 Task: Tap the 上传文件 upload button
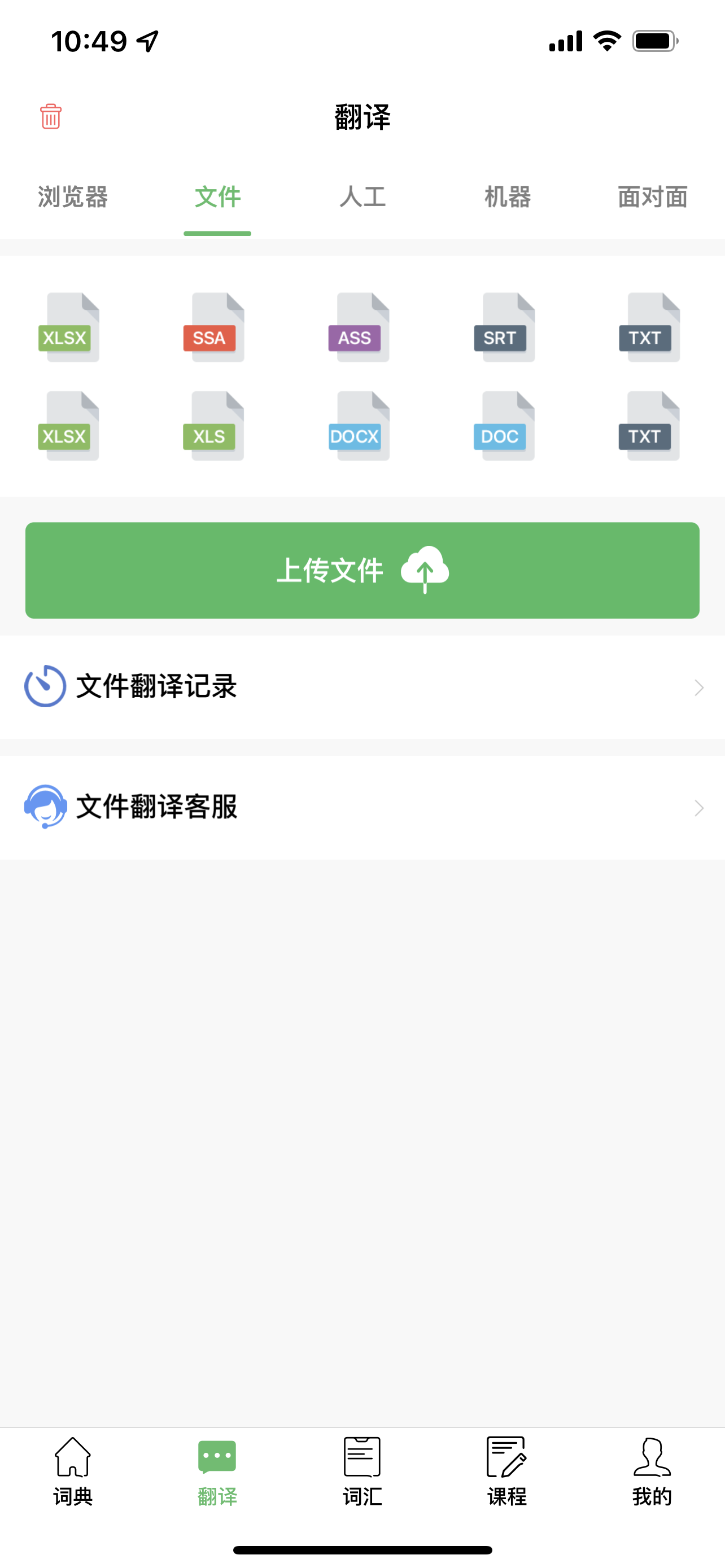click(362, 570)
